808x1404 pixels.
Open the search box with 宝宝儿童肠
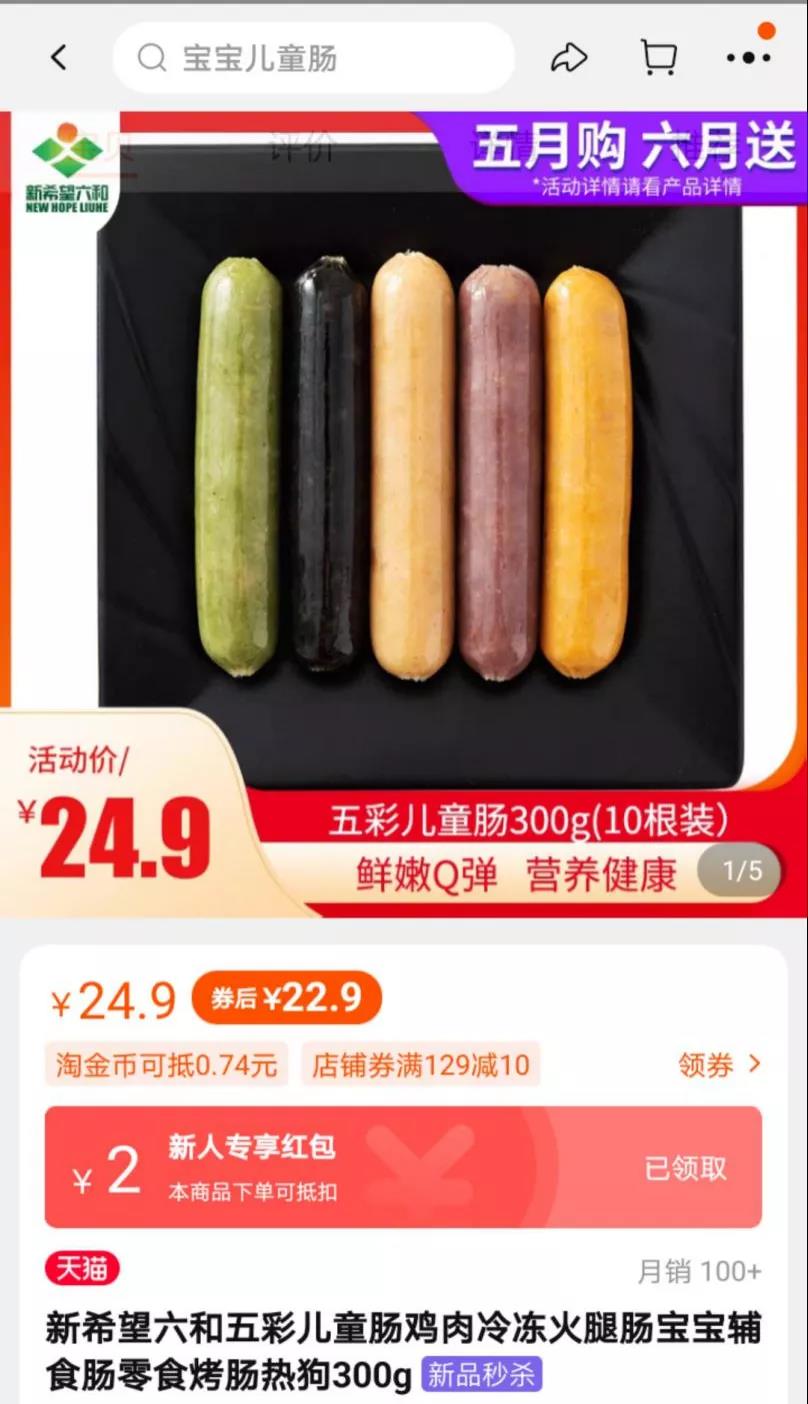point(312,59)
